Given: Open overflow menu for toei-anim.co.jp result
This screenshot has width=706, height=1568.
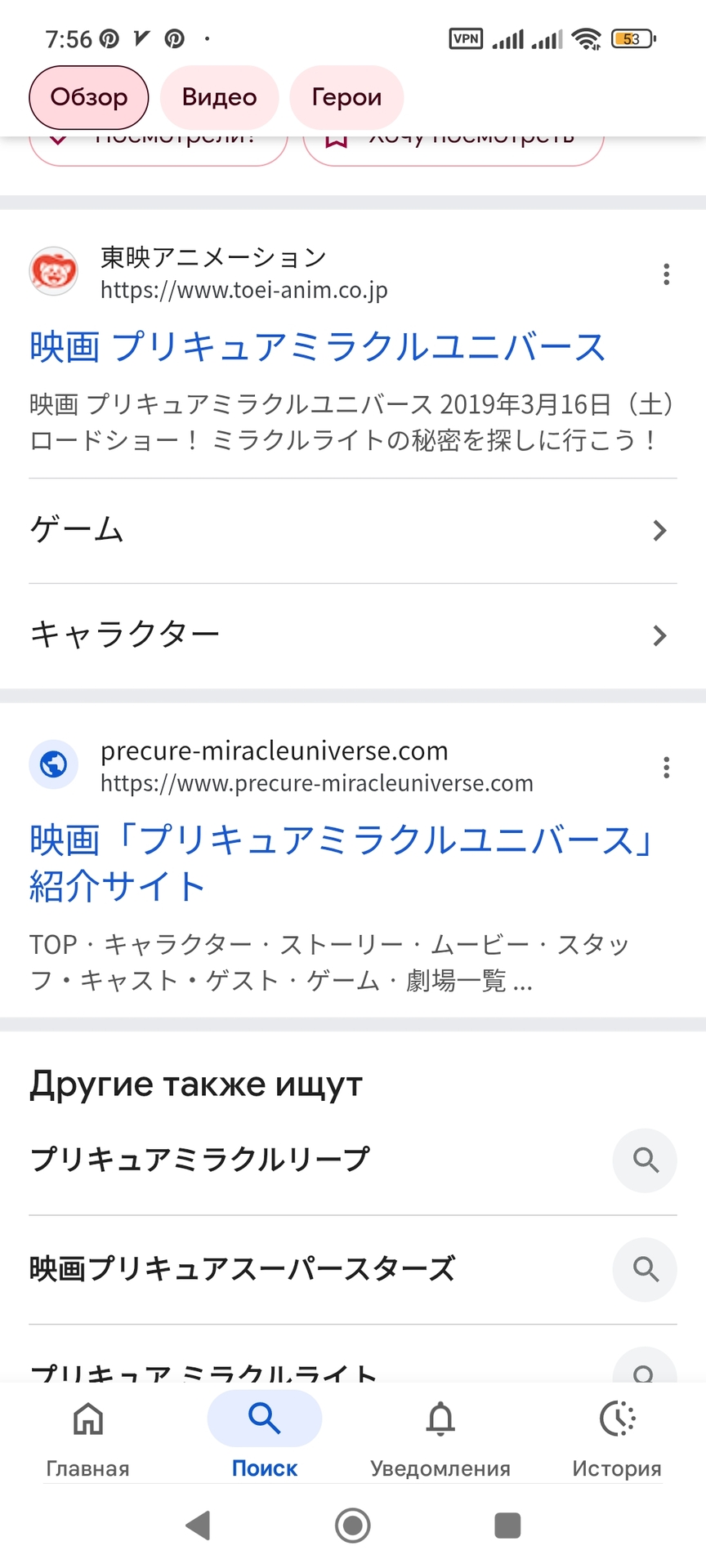Looking at the screenshot, I should pos(667,274).
